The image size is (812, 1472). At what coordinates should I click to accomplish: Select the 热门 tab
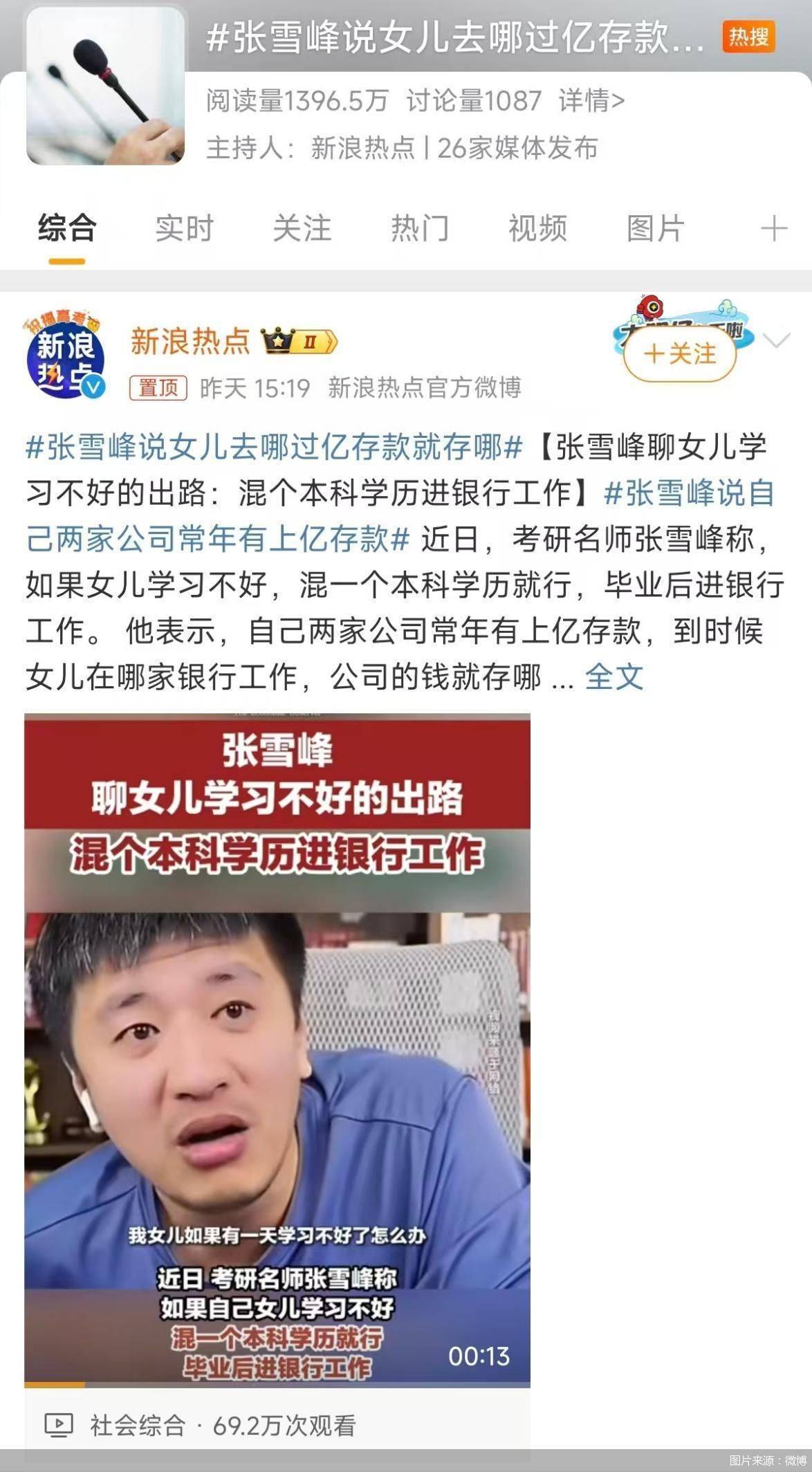[x=420, y=228]
